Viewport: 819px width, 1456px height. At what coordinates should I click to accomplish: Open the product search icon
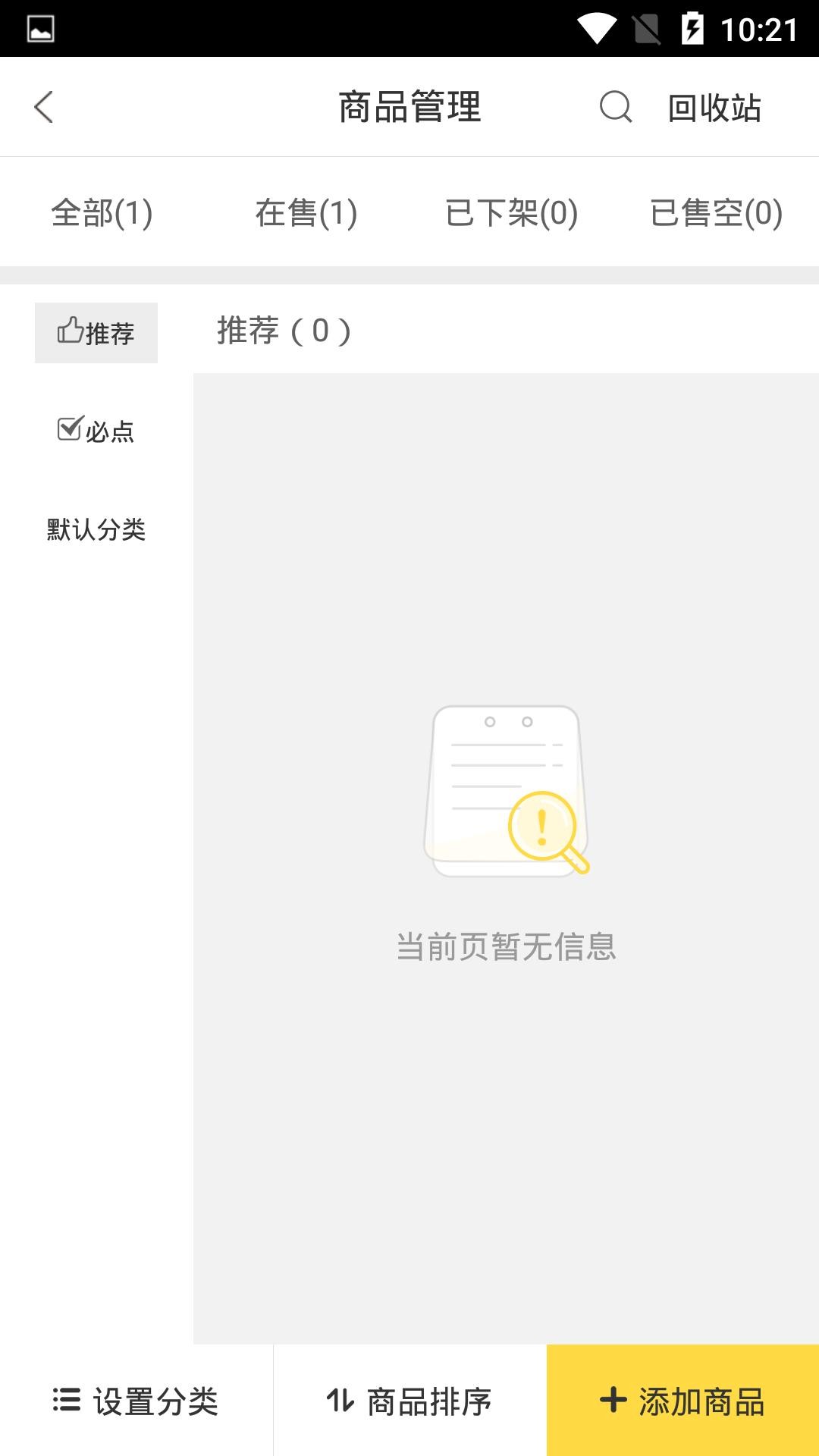coord(615,107)
